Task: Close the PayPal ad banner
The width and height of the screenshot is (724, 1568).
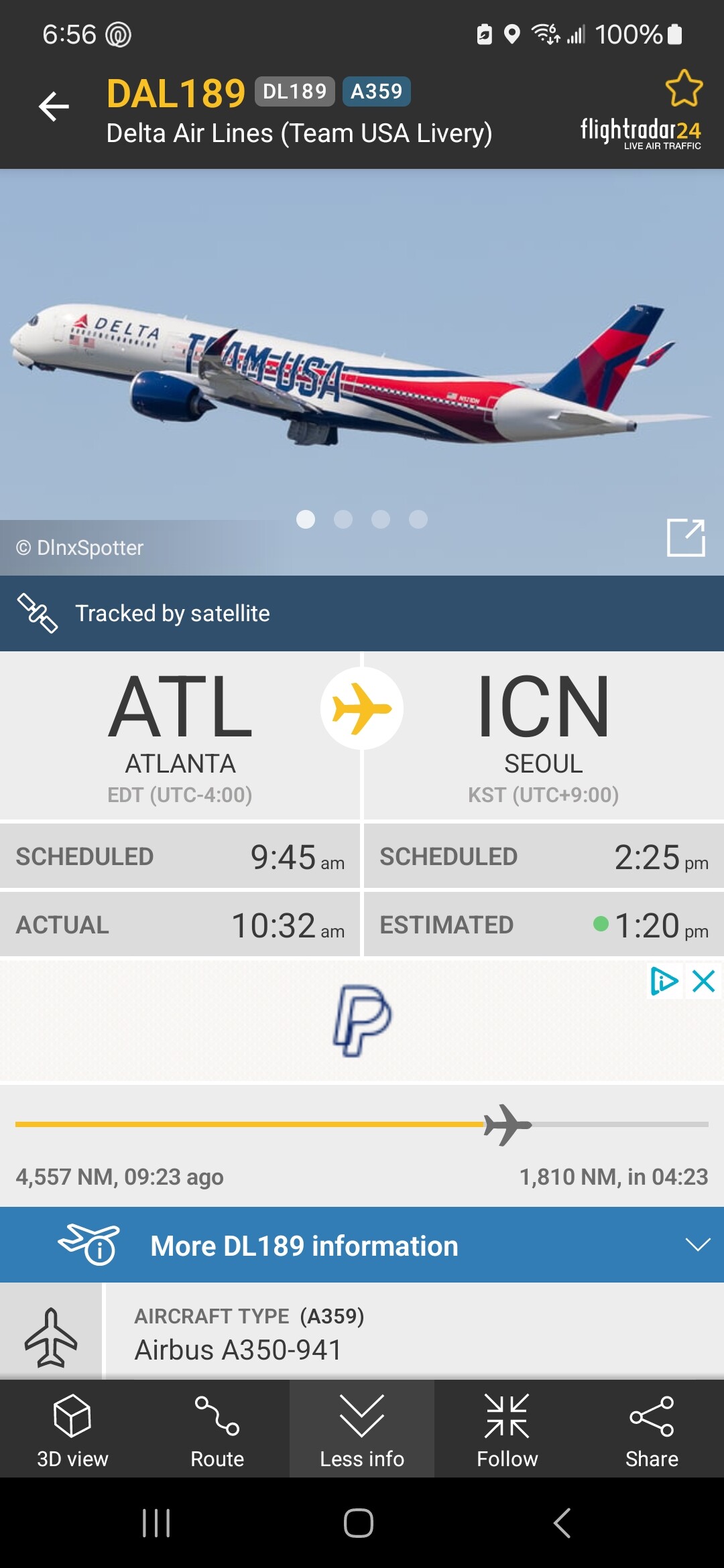Action: click(x=704, y=982)
